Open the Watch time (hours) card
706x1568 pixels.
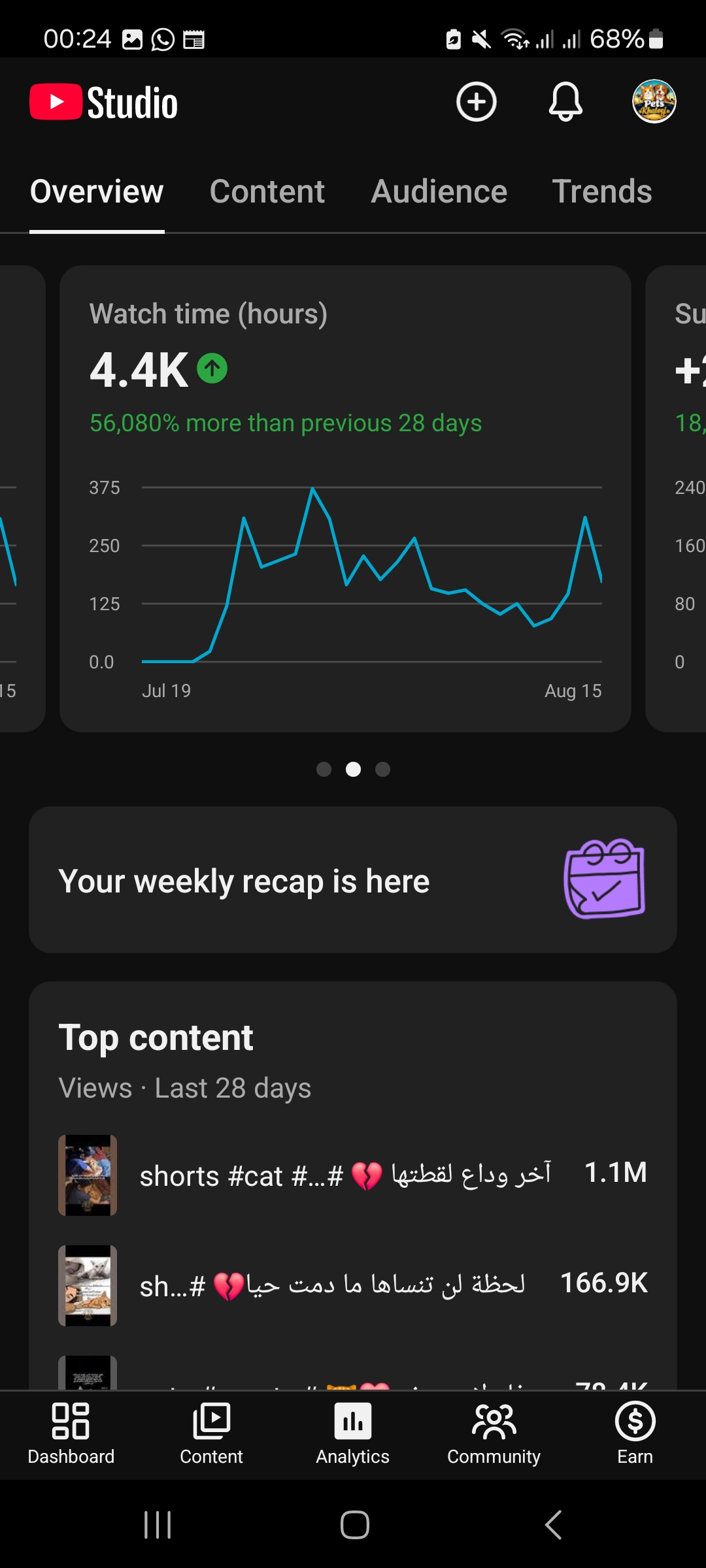pos(345,498)
